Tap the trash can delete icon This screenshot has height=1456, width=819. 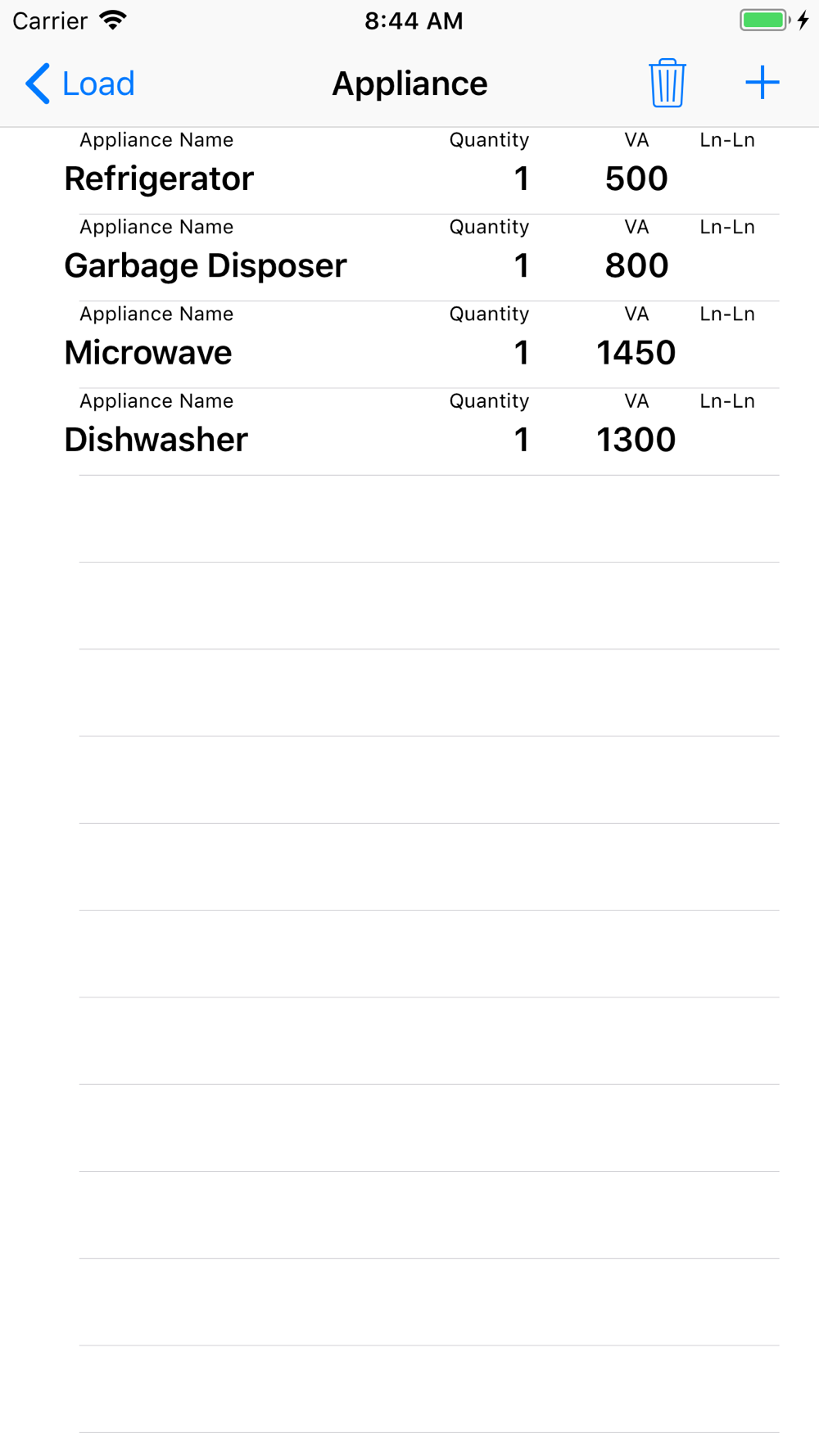coord(667,83)
